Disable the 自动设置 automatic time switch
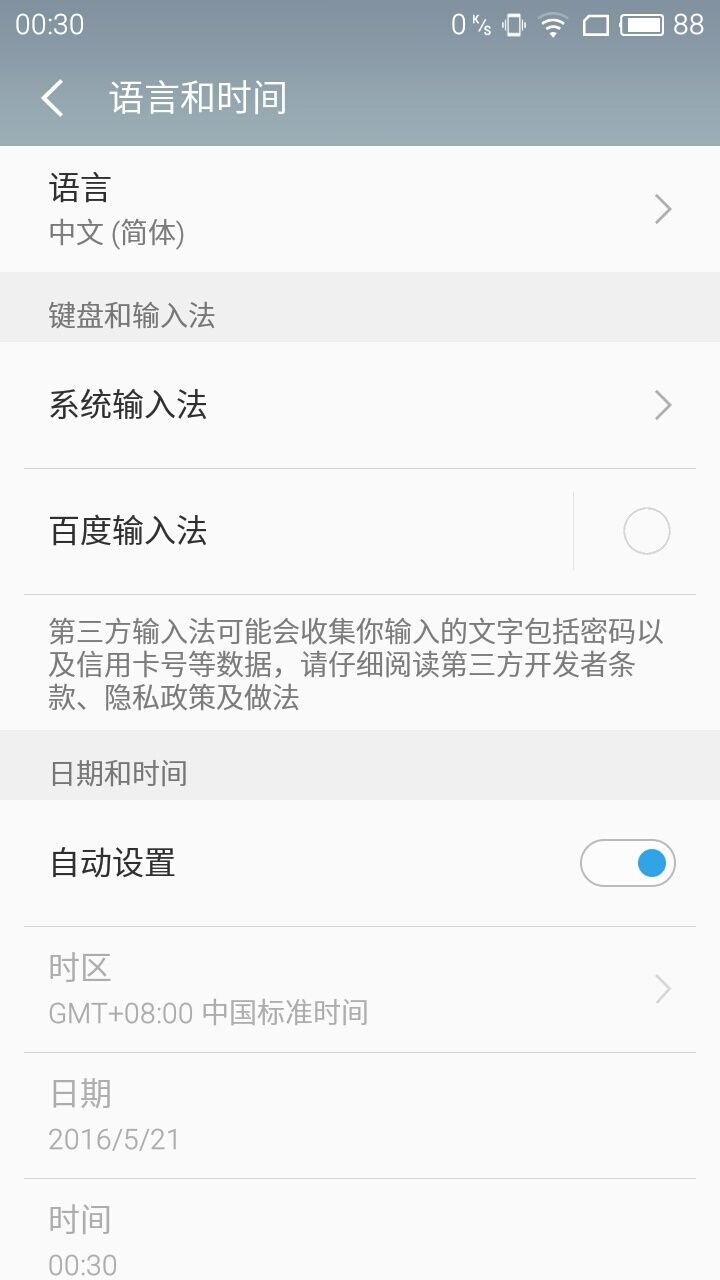Screen dimensions: 720x1280 click(628, 862)
